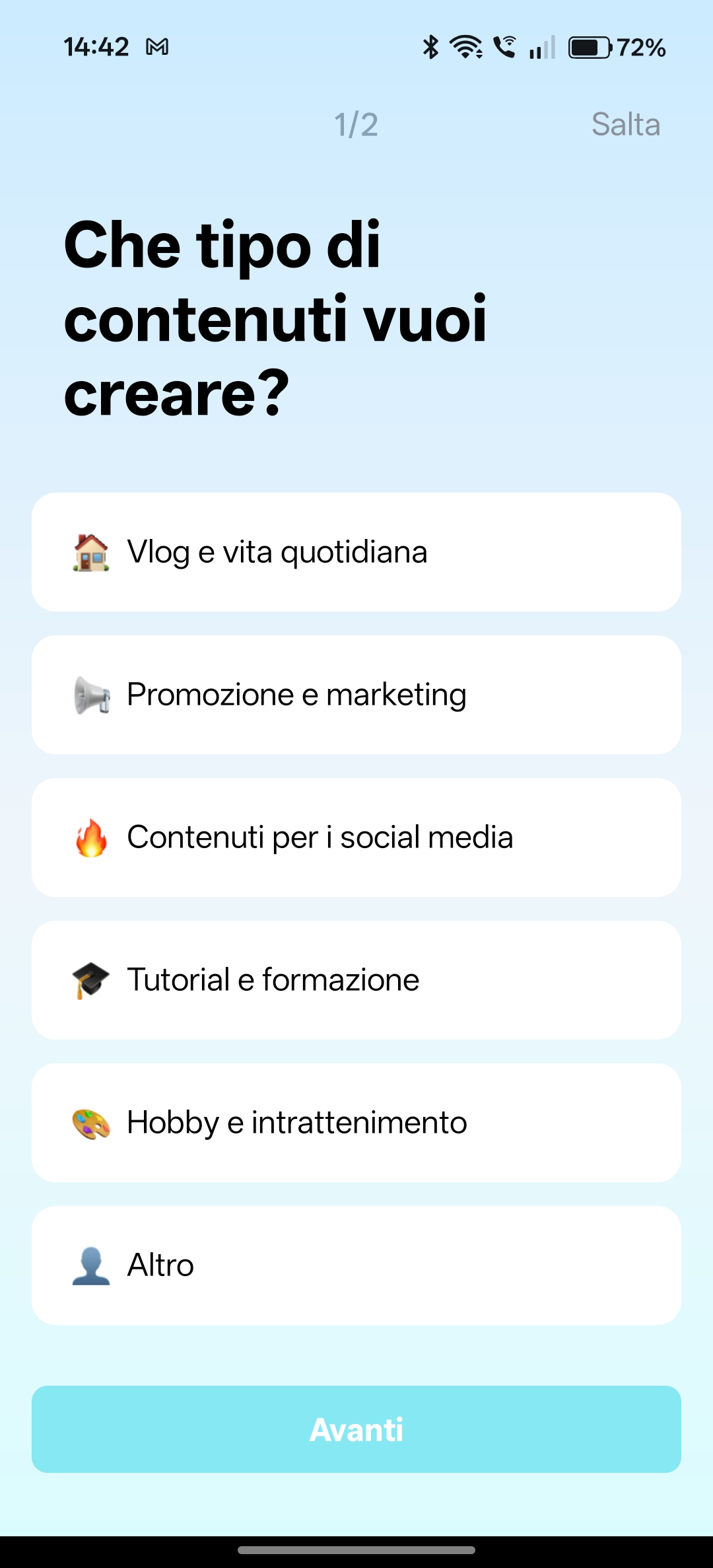The width and height of the screenshot is (713, 1568).
Task: Pick Contenuti per i social media
Action: click(x=356, y=837)
